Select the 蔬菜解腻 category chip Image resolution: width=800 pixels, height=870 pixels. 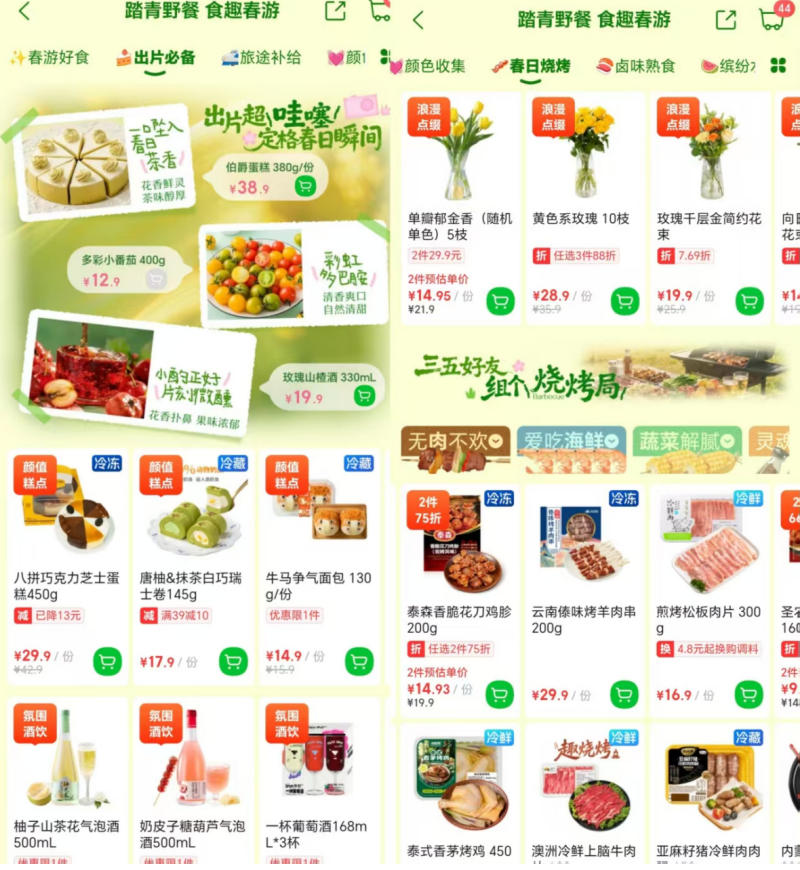point(687,451)
